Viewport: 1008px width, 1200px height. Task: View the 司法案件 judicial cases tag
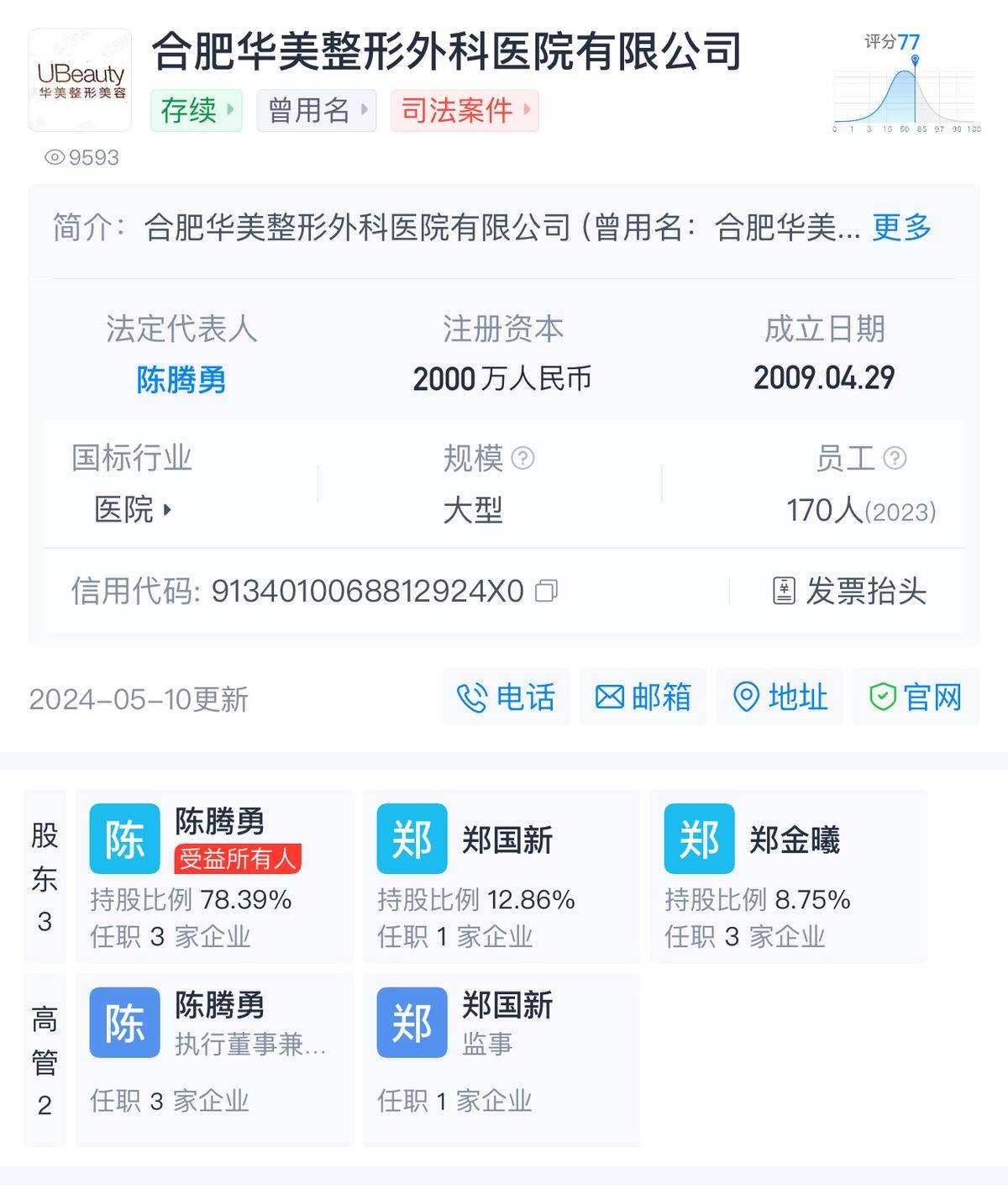click(465, 110)
